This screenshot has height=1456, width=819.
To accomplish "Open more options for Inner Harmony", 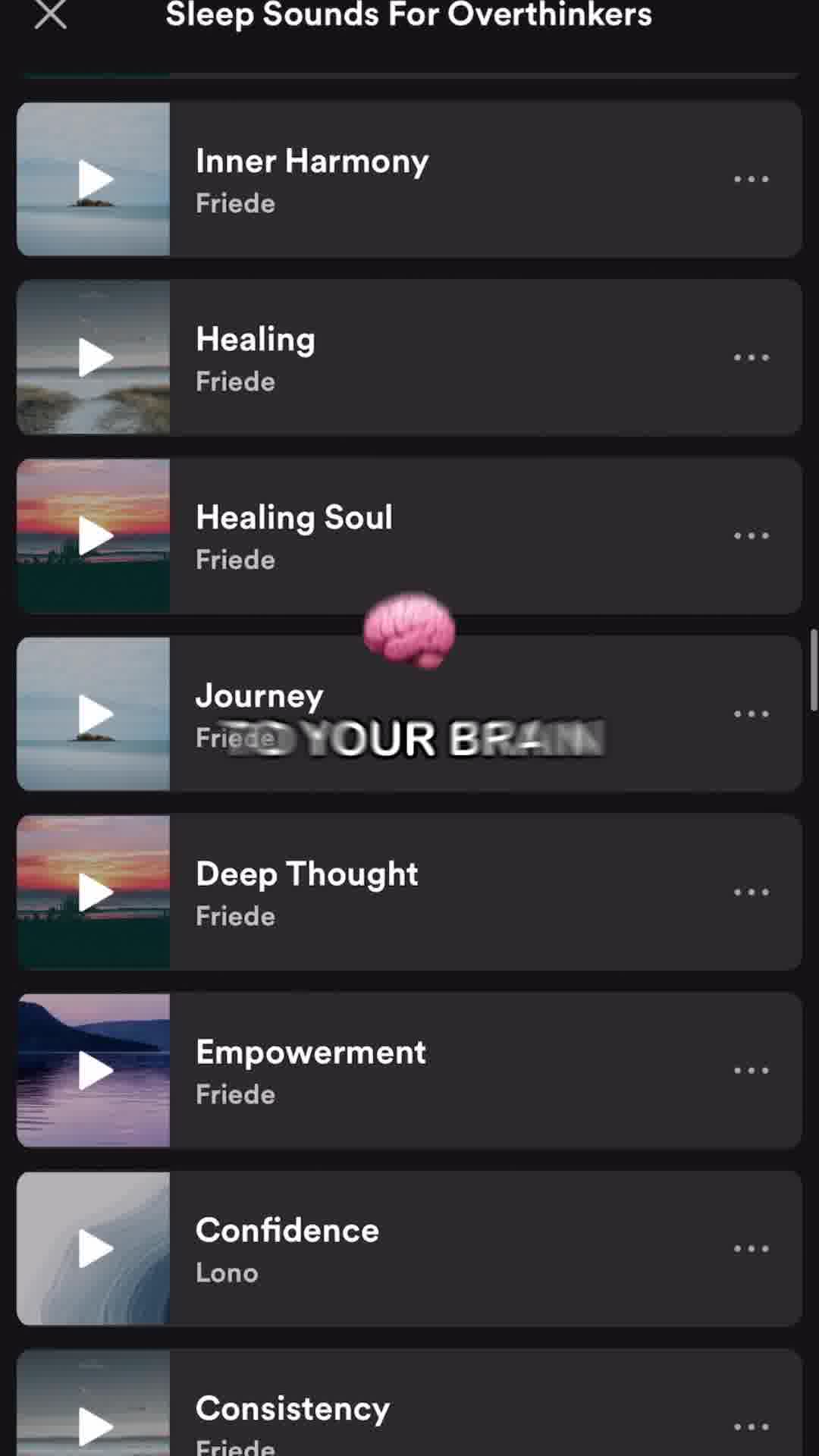I will (x=751, y=180).
